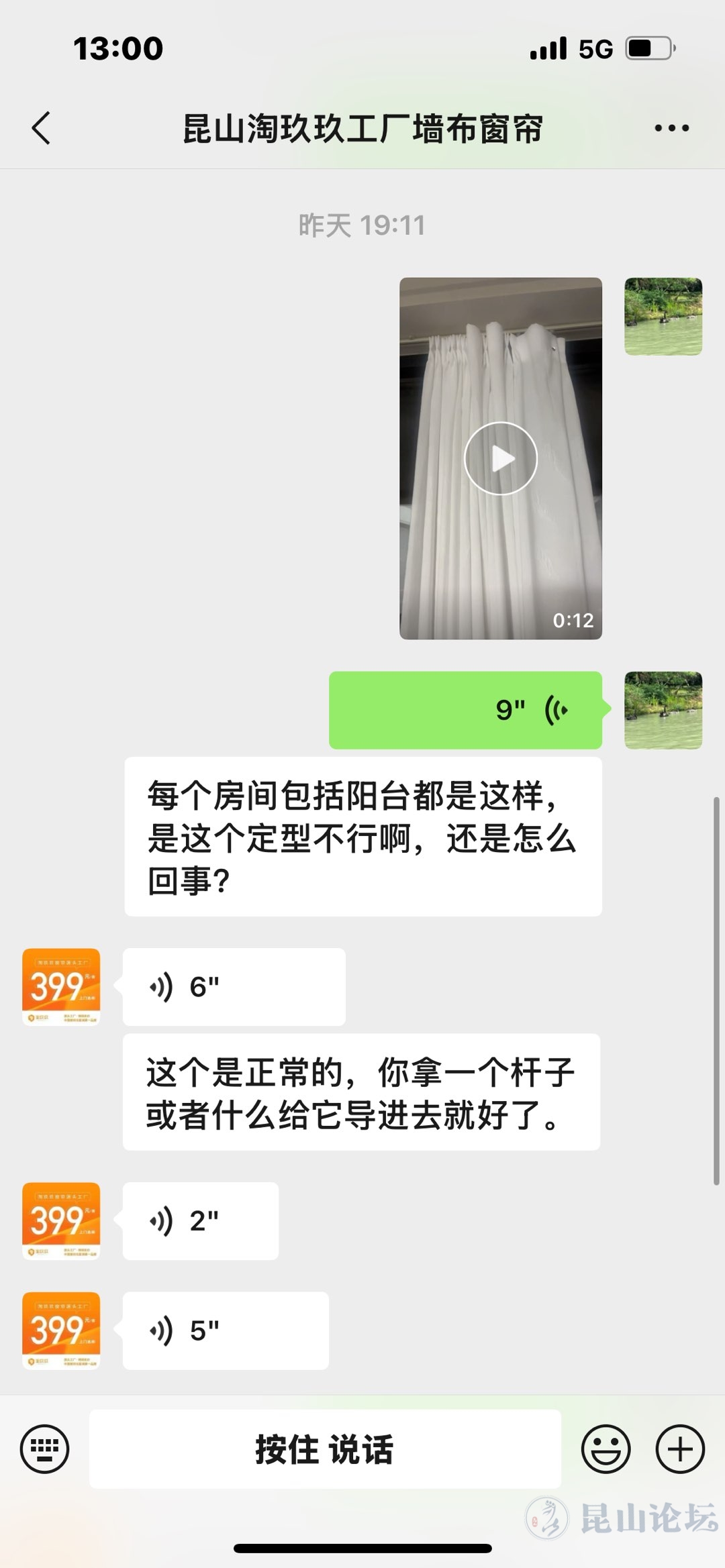Play the 2-second voice message
Screen dimensions: 725x1568
tap(200, 1221)
